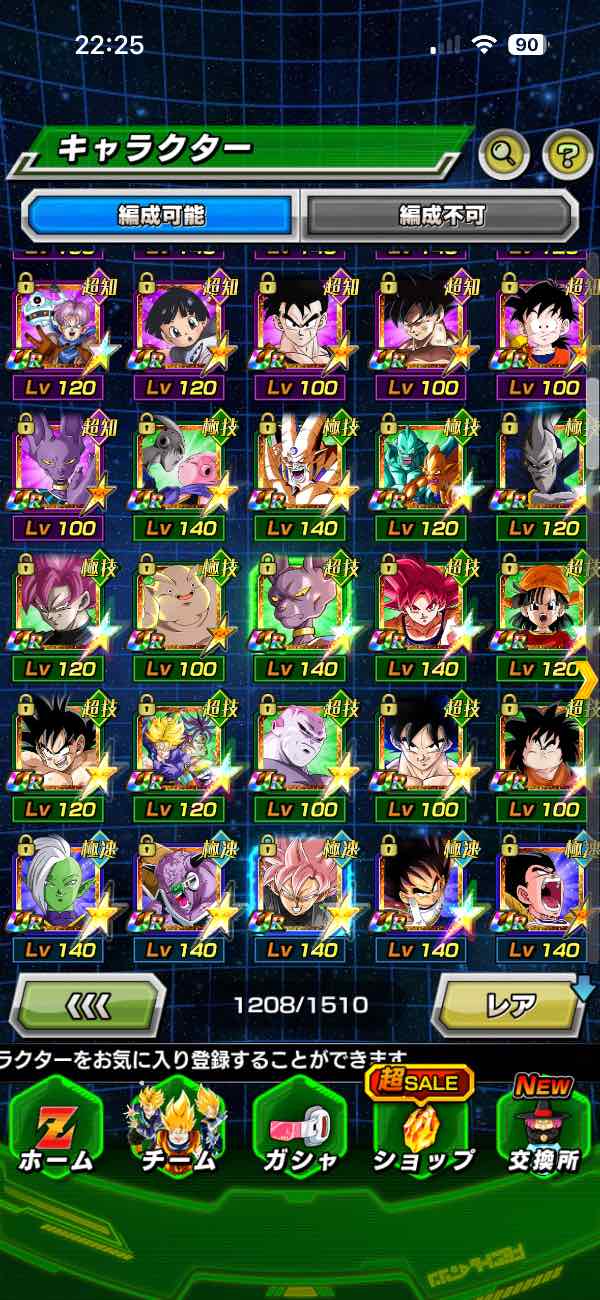
Task: Go back with the triple arrow button
Action: (89, 1004)
